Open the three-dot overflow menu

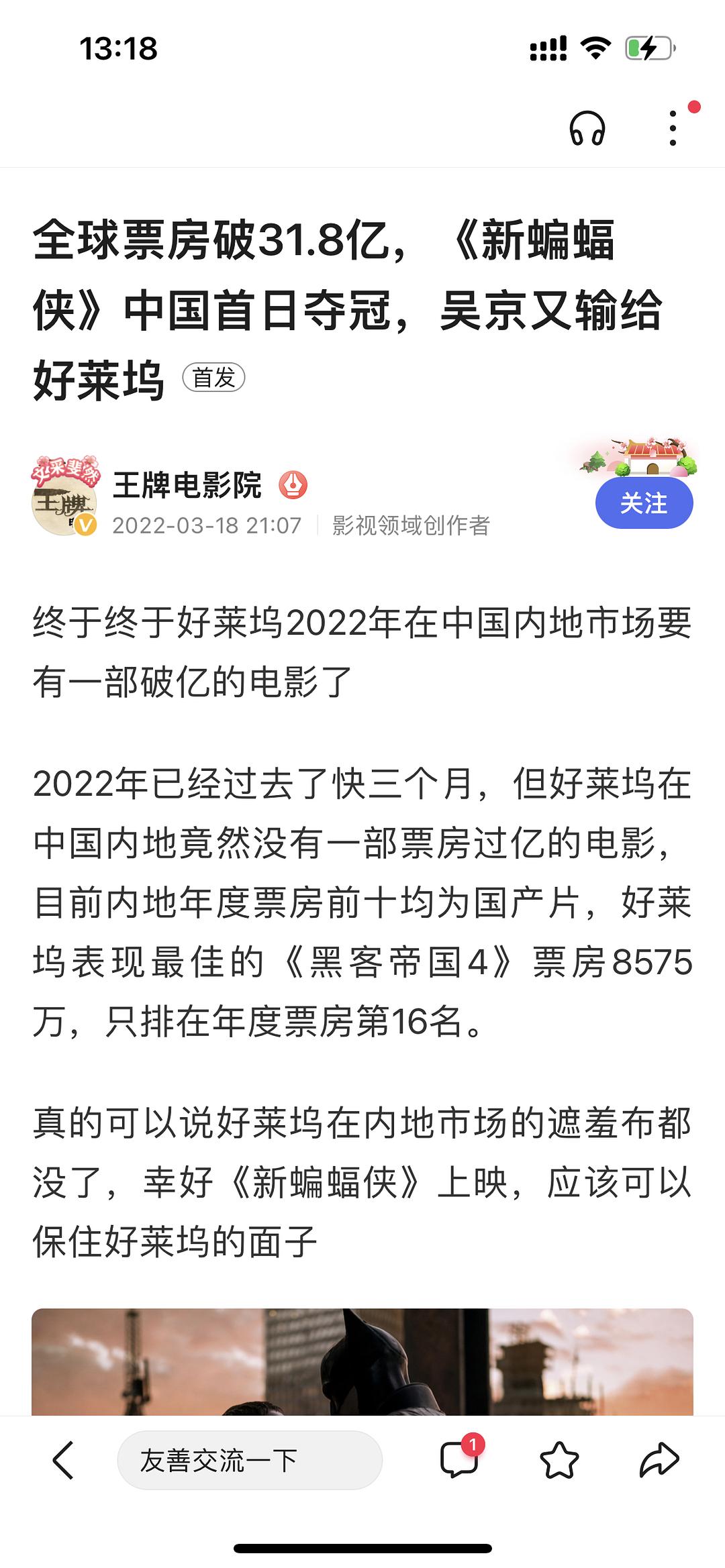point(673,128)
